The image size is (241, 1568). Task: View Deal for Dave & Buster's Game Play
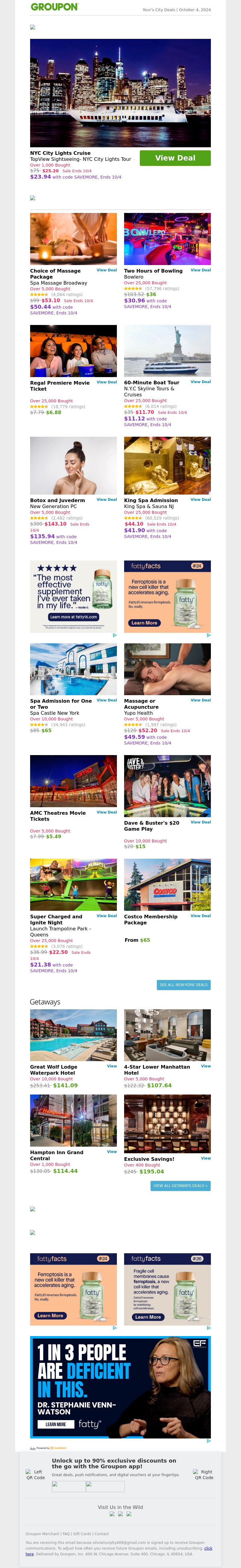(200, 822)
